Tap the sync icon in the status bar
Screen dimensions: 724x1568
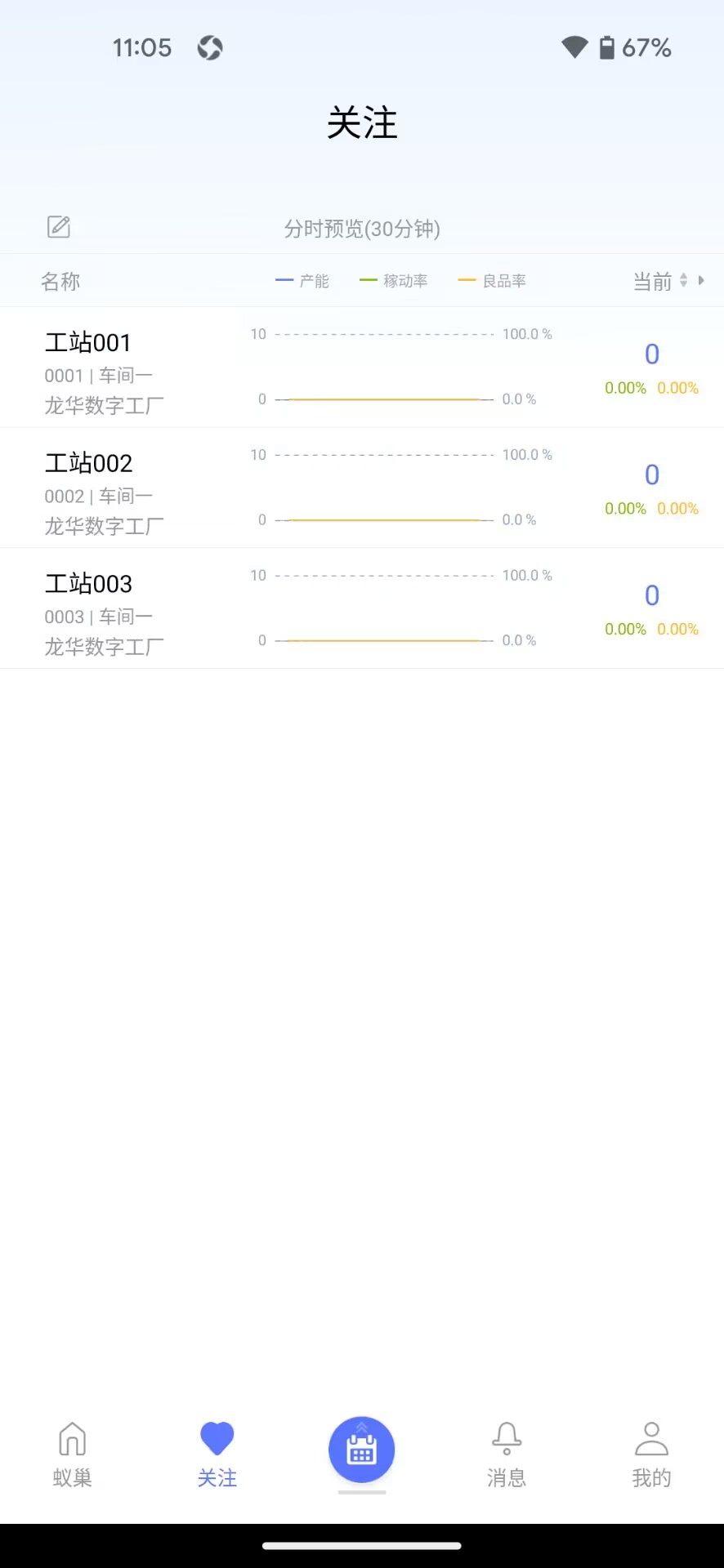click(209, 47)
